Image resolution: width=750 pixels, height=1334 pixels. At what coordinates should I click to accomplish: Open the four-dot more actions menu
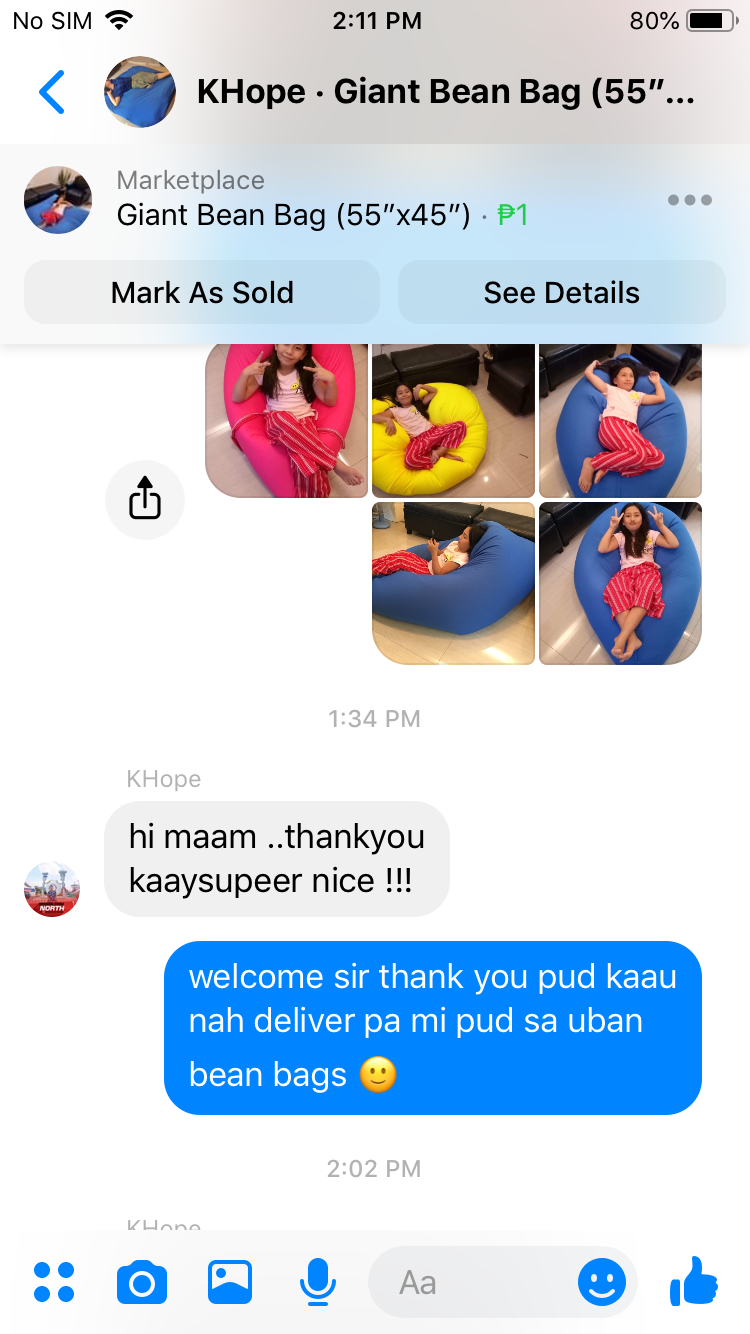pyautogui.click(x=54, y=1282)
